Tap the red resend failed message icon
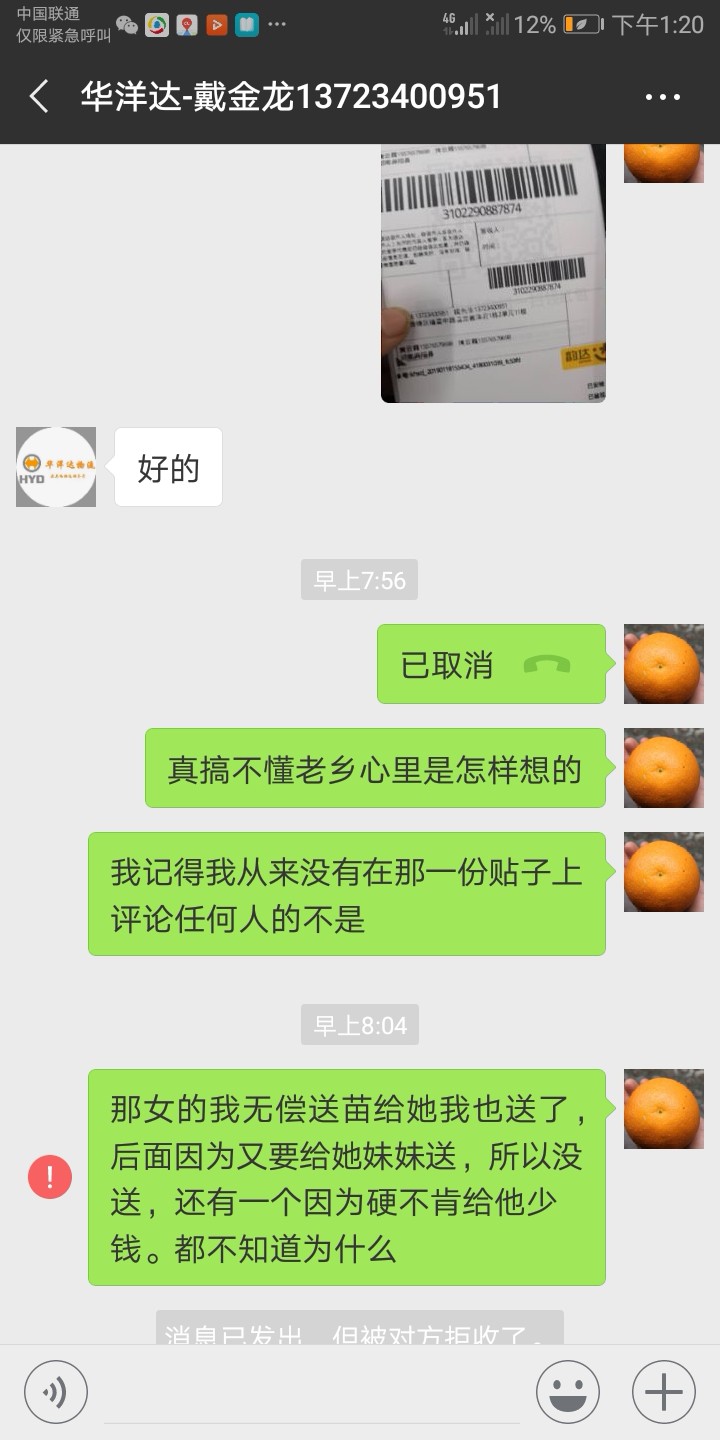The width and height of the screenshot is (720, 1440). click(50, 1177)
